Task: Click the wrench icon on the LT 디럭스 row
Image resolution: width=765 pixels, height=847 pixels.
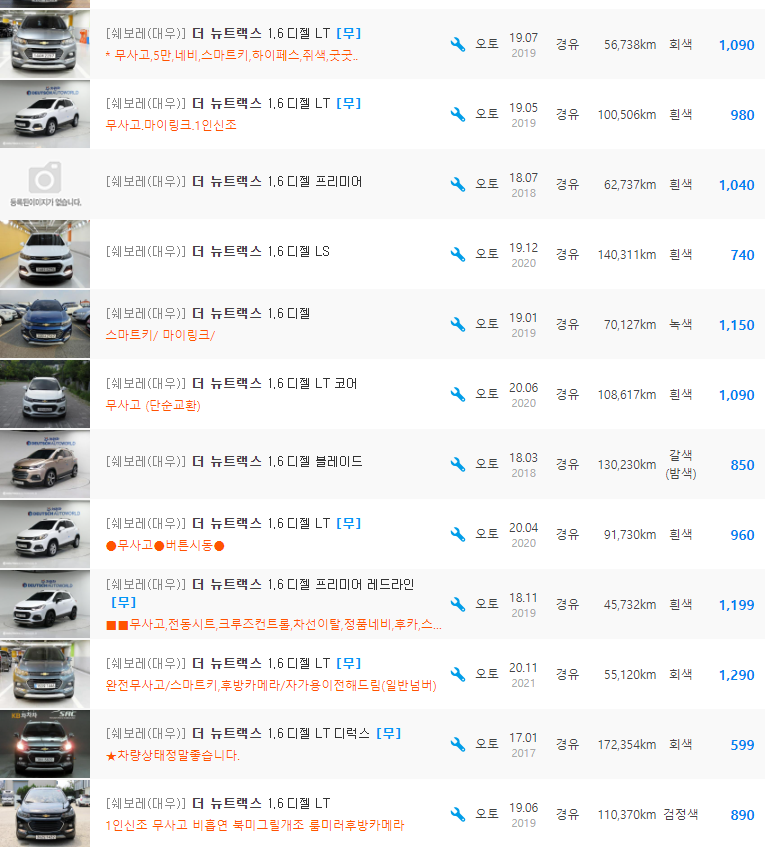Action: pos(458,744)
